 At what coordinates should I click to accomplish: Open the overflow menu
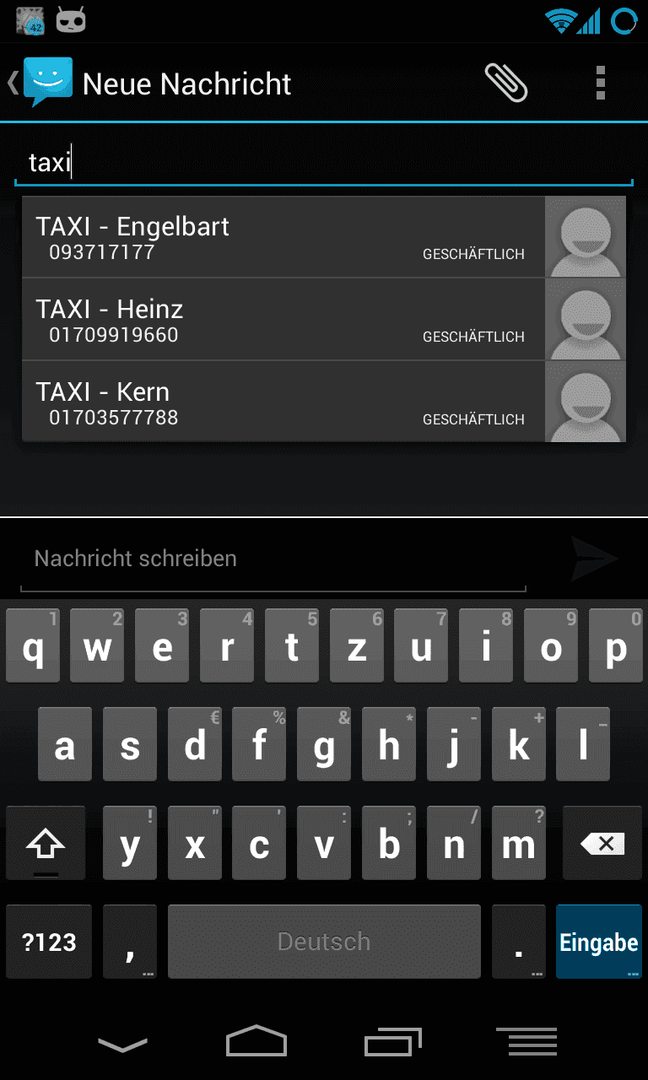[600, 83]
